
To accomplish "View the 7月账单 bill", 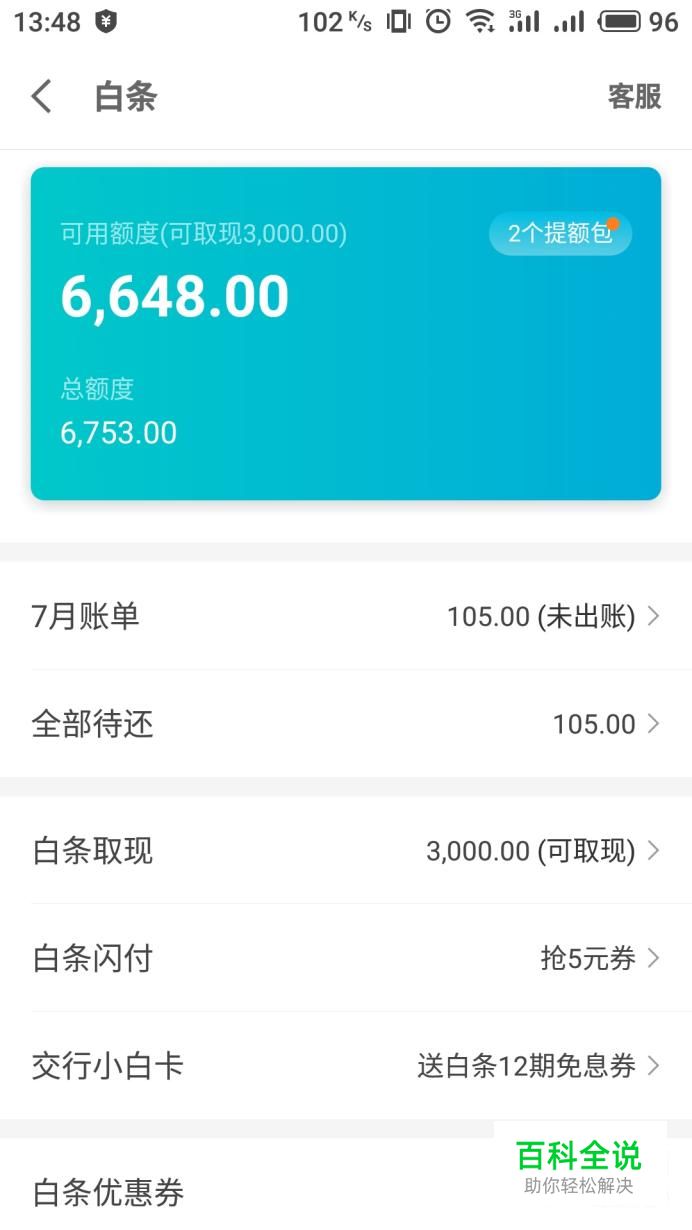I will [x=346, y=616].
